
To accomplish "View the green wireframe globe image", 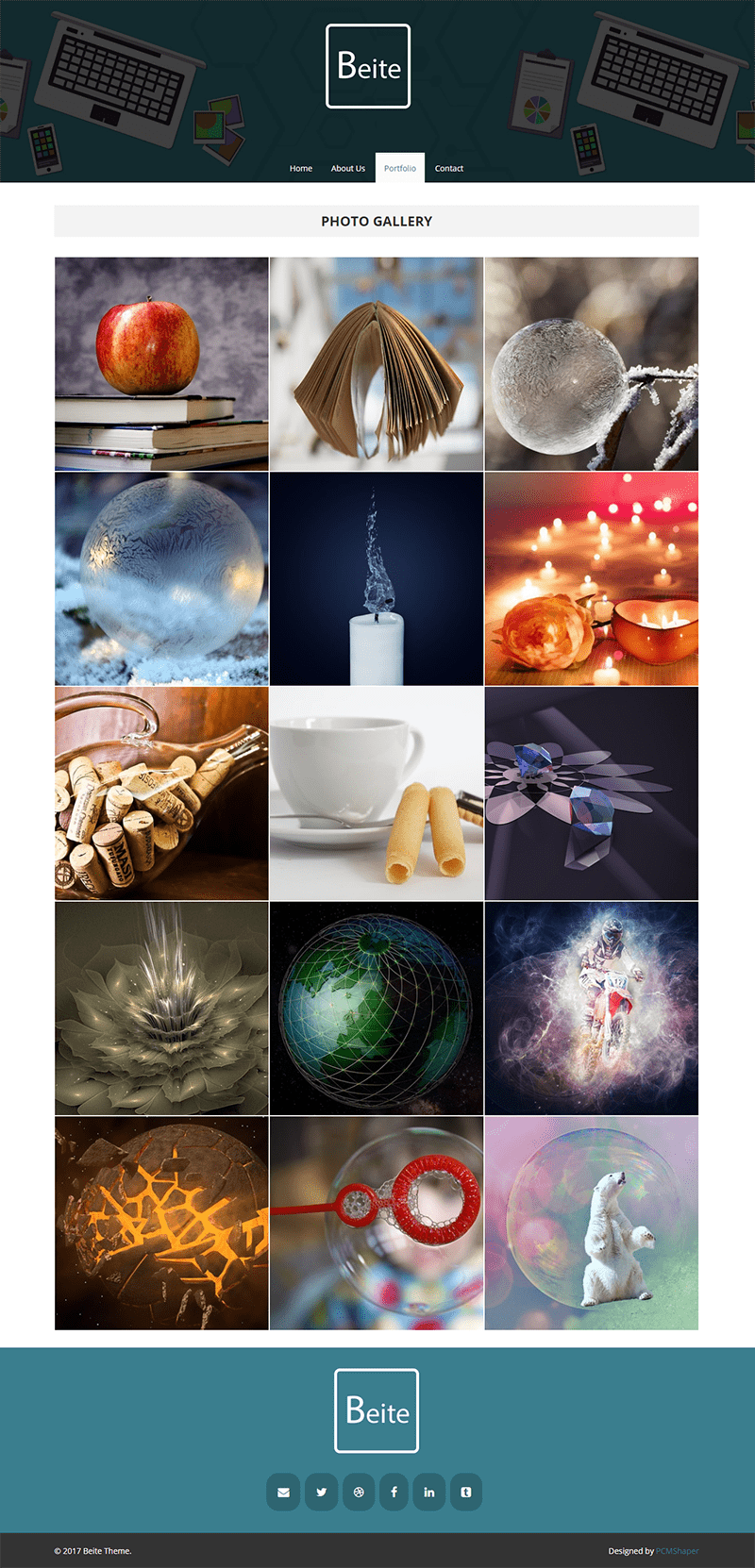I will coord(377,1009).
